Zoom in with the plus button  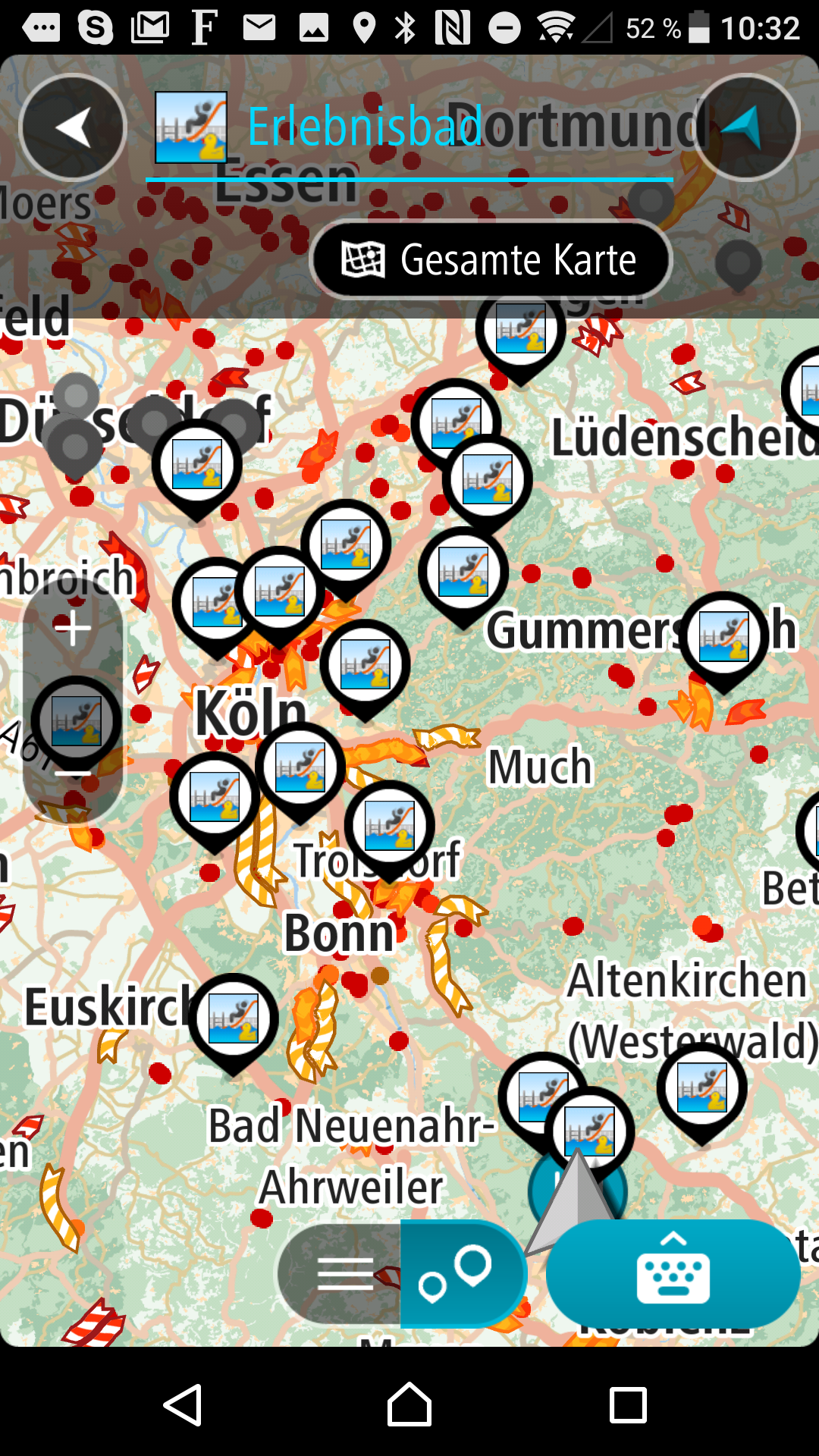coord(73,629)
